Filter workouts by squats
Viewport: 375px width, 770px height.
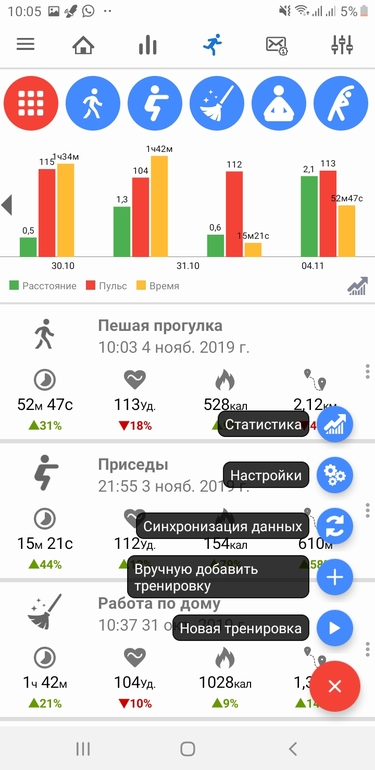tap(155, 103)
